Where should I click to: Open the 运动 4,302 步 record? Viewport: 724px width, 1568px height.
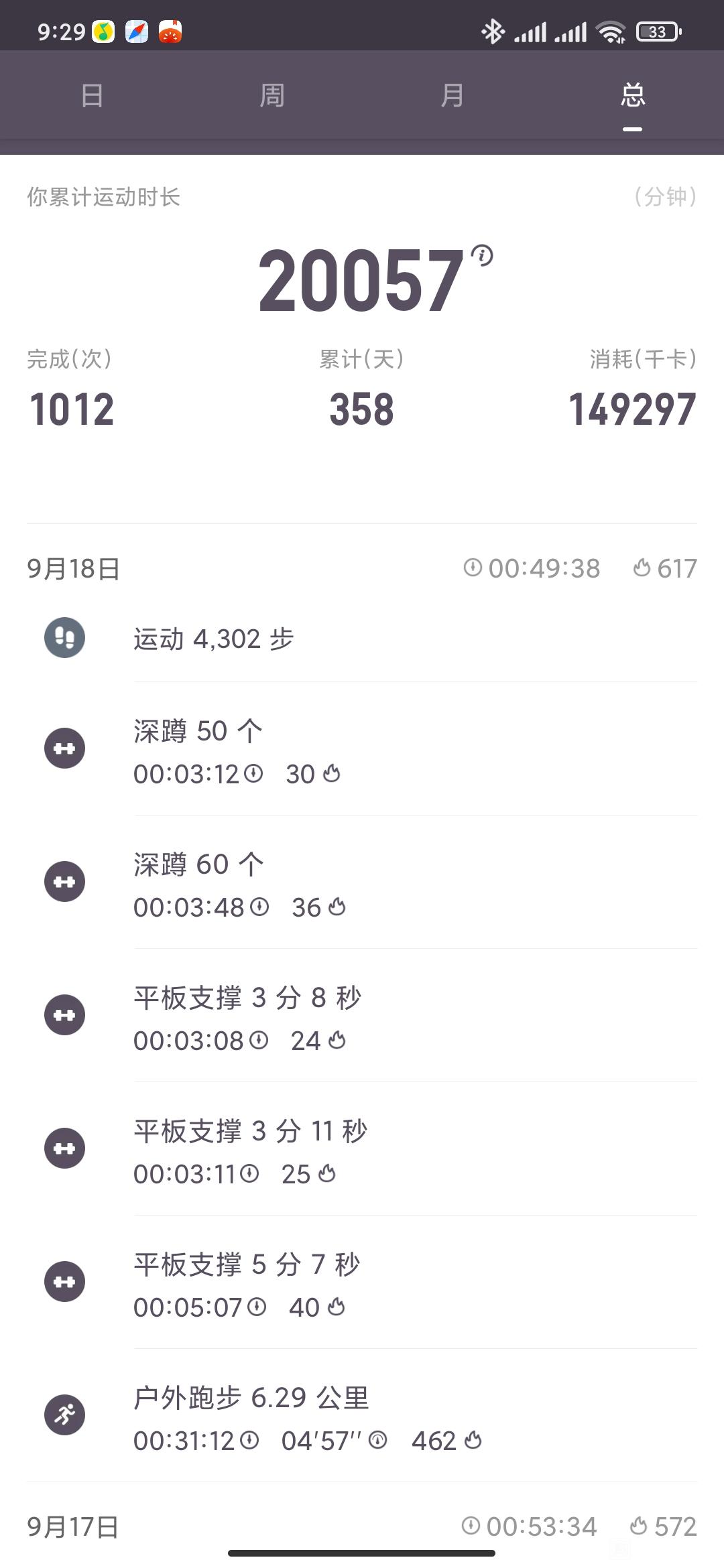[362, 638]
